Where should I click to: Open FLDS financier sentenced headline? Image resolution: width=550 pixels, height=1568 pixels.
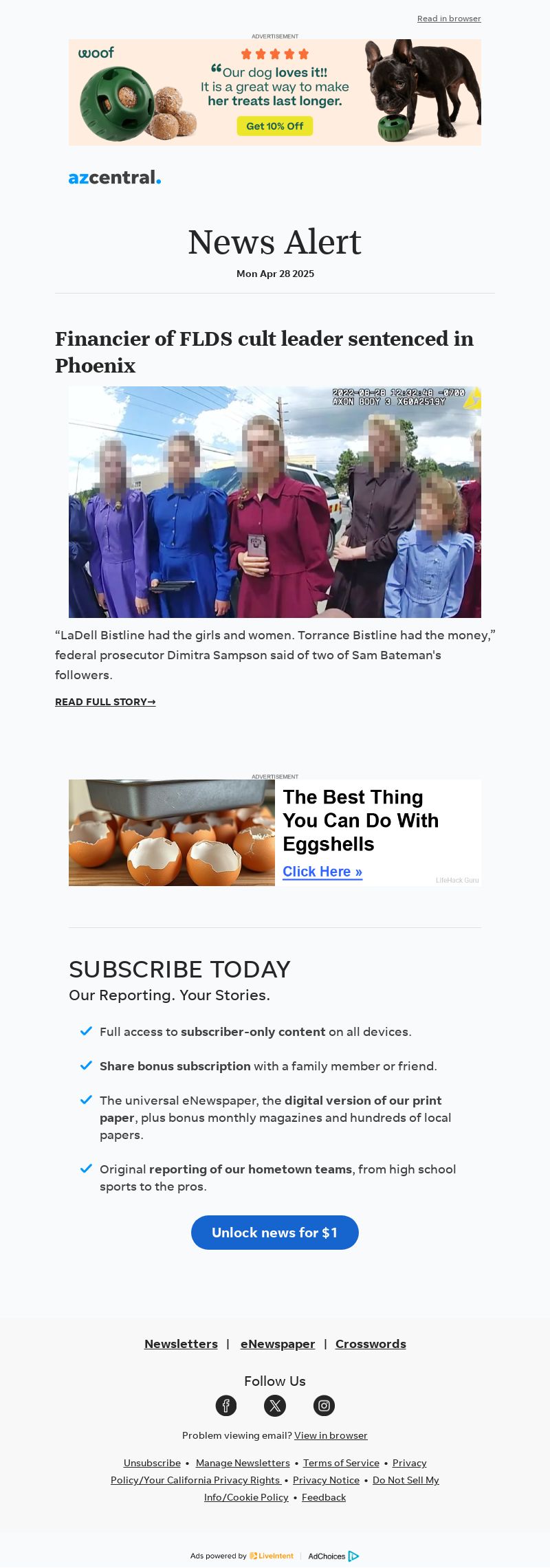pyautogui.click(x=264, y=351)
